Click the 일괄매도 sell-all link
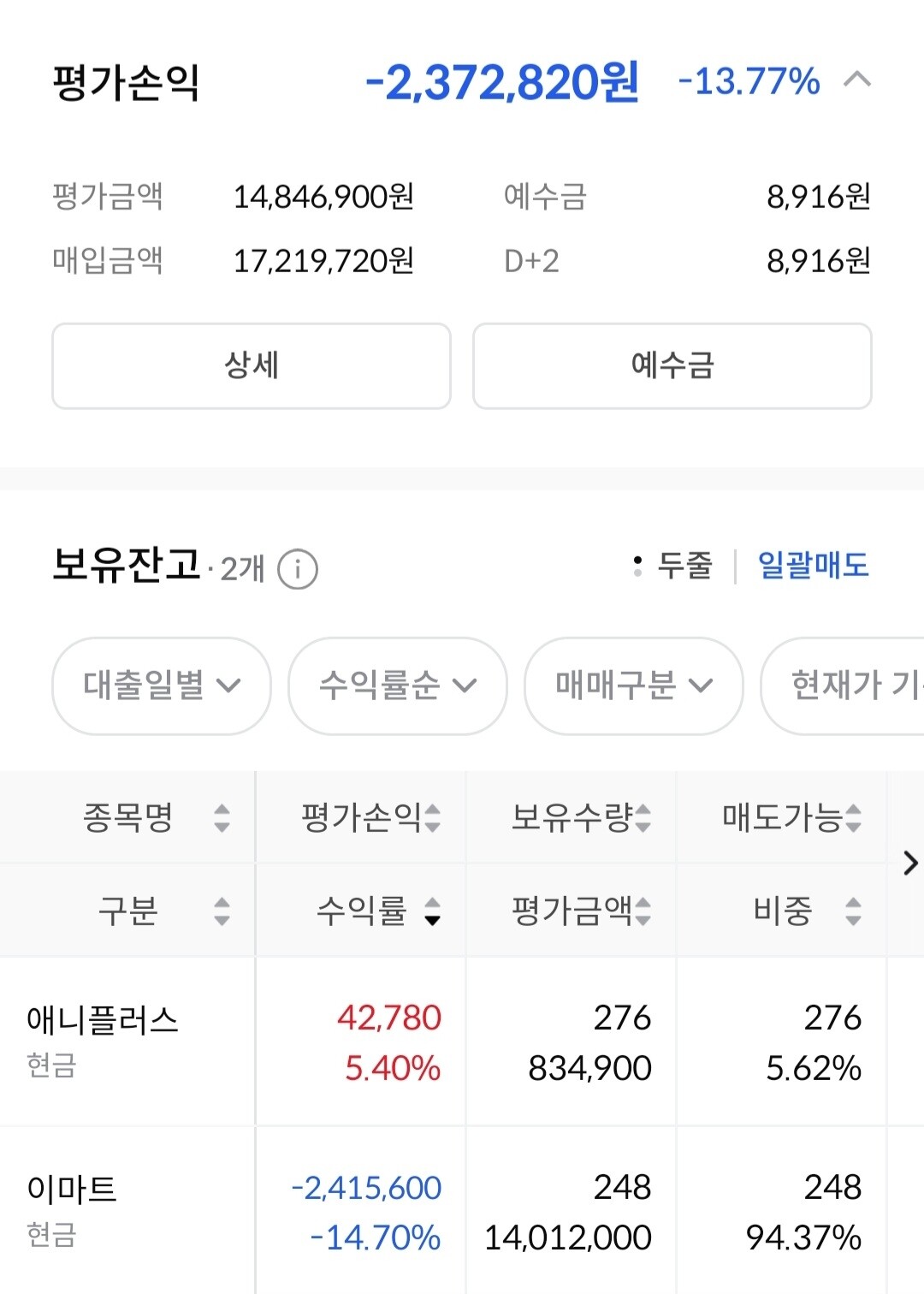 click(x=812, y=566)
